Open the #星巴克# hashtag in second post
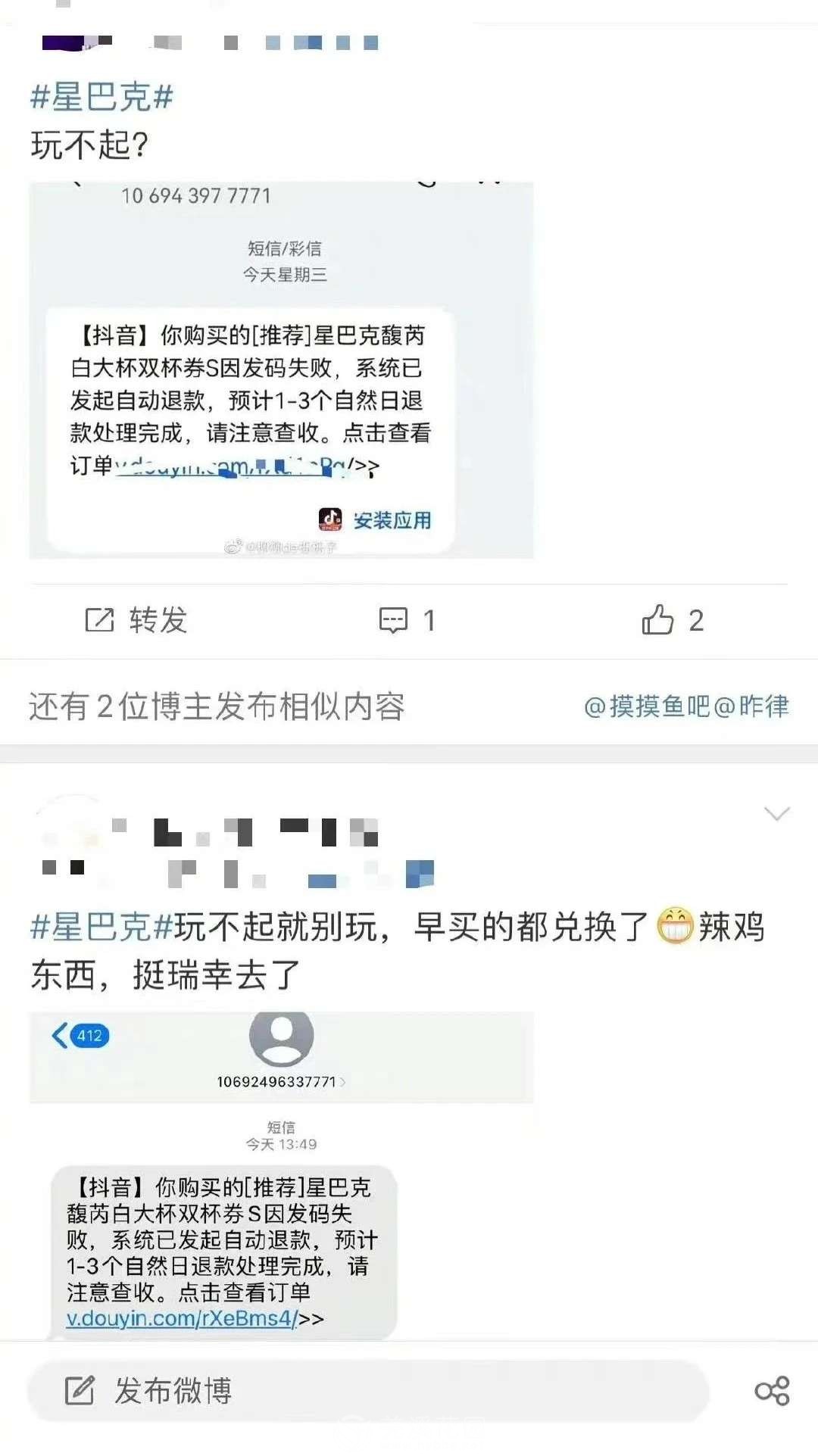The height and width of the screenshot is (1456, 818). (101, 928)
